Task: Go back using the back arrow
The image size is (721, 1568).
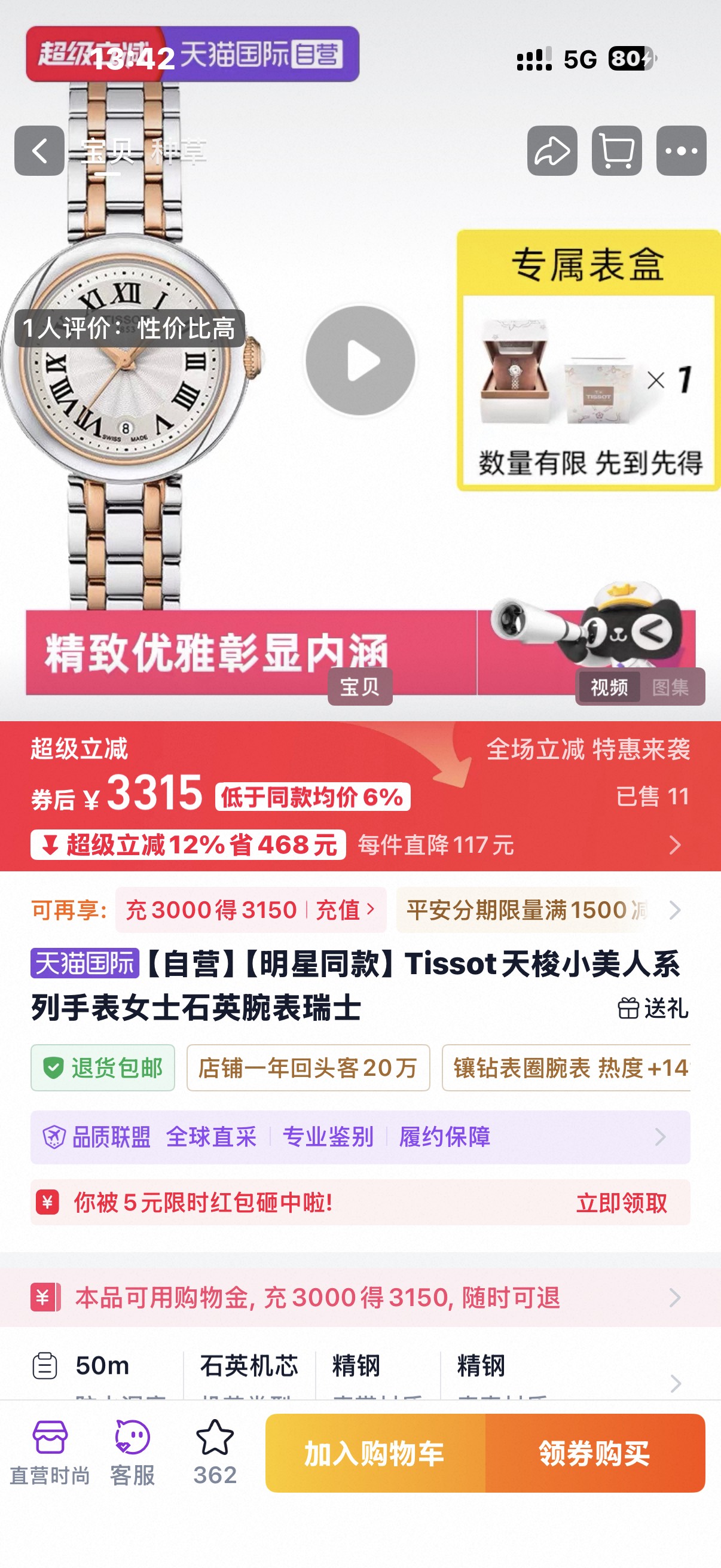Action: pos(39,151)
